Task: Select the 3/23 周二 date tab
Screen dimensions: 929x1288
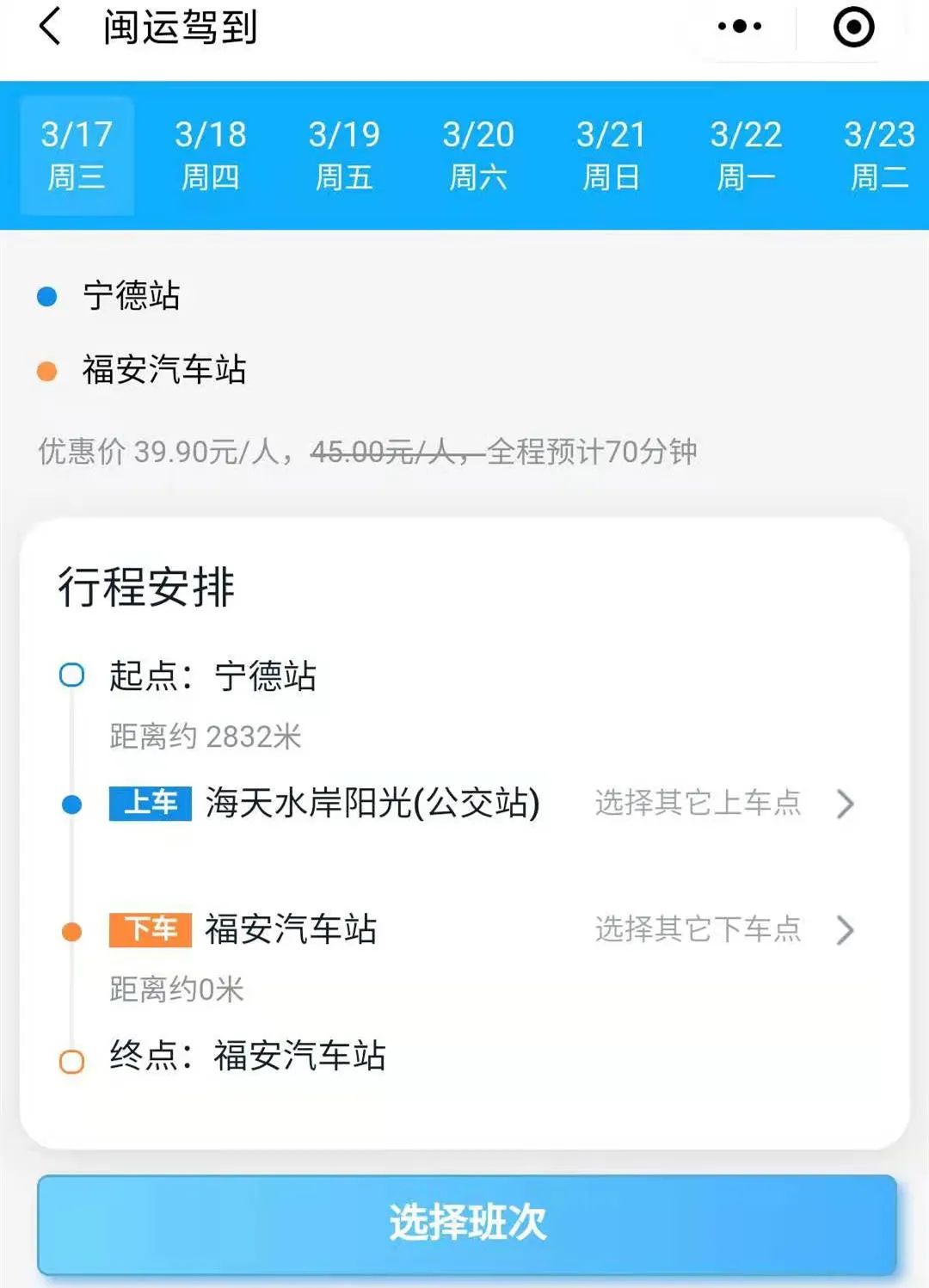Action: (x=879, y=155)
